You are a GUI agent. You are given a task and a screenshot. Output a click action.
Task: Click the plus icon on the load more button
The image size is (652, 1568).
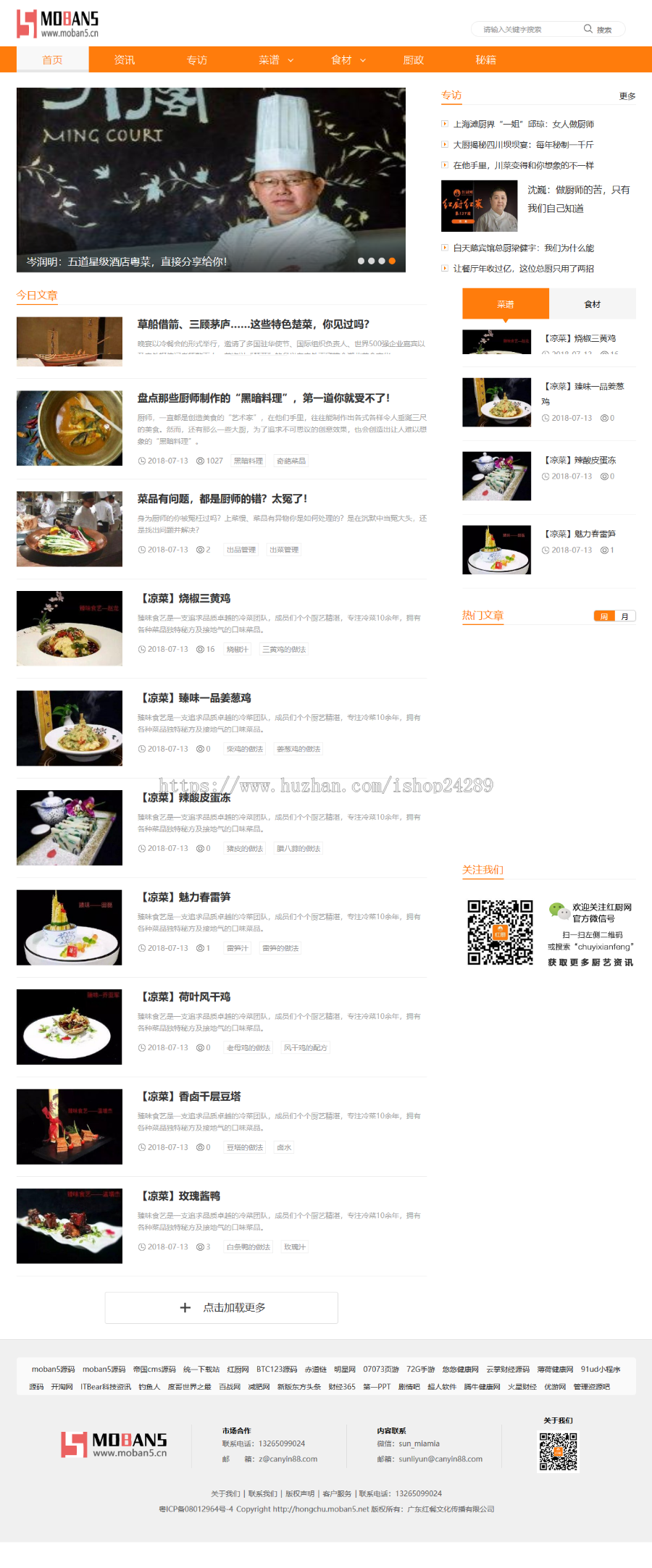[185, 1308]
